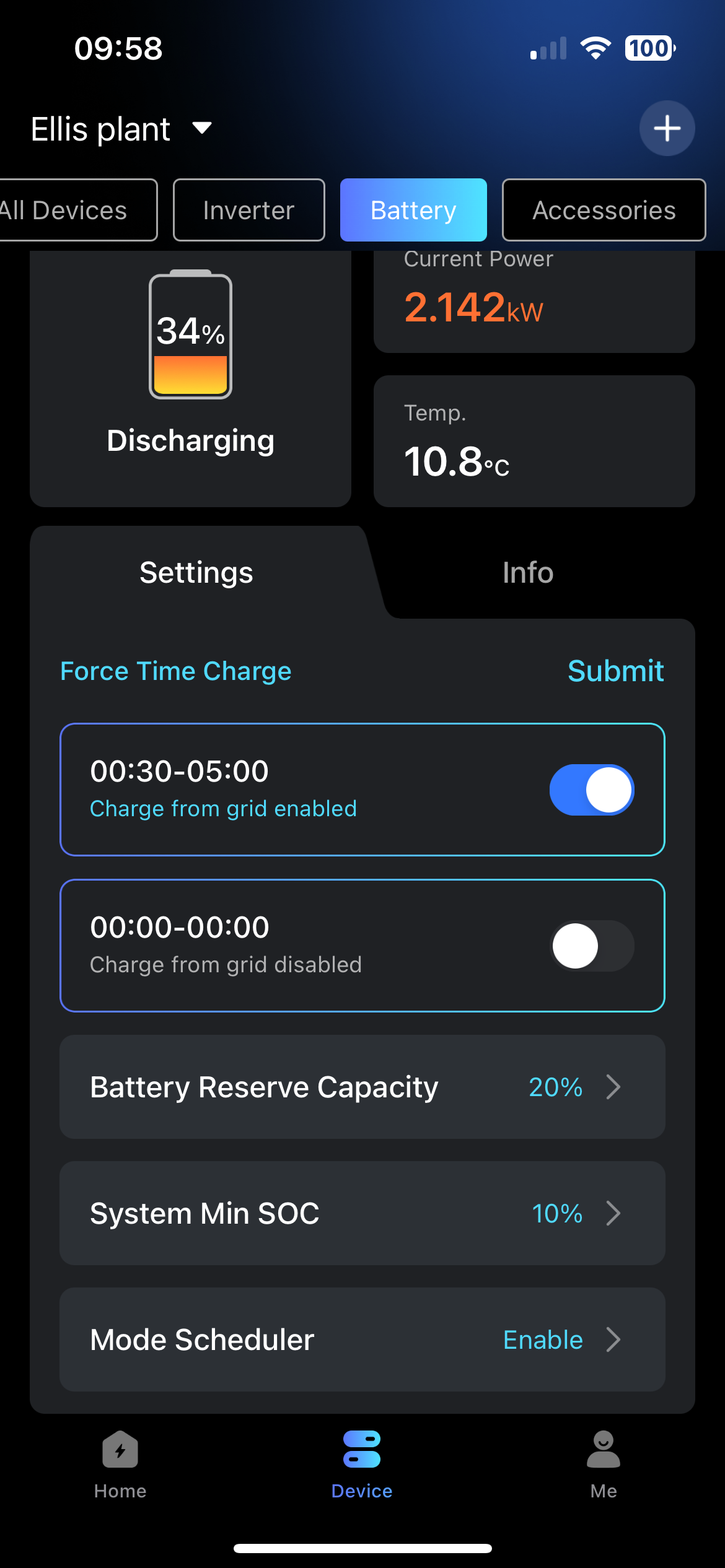
Task: Open the Me tab
Action: tap(603, 1465)
